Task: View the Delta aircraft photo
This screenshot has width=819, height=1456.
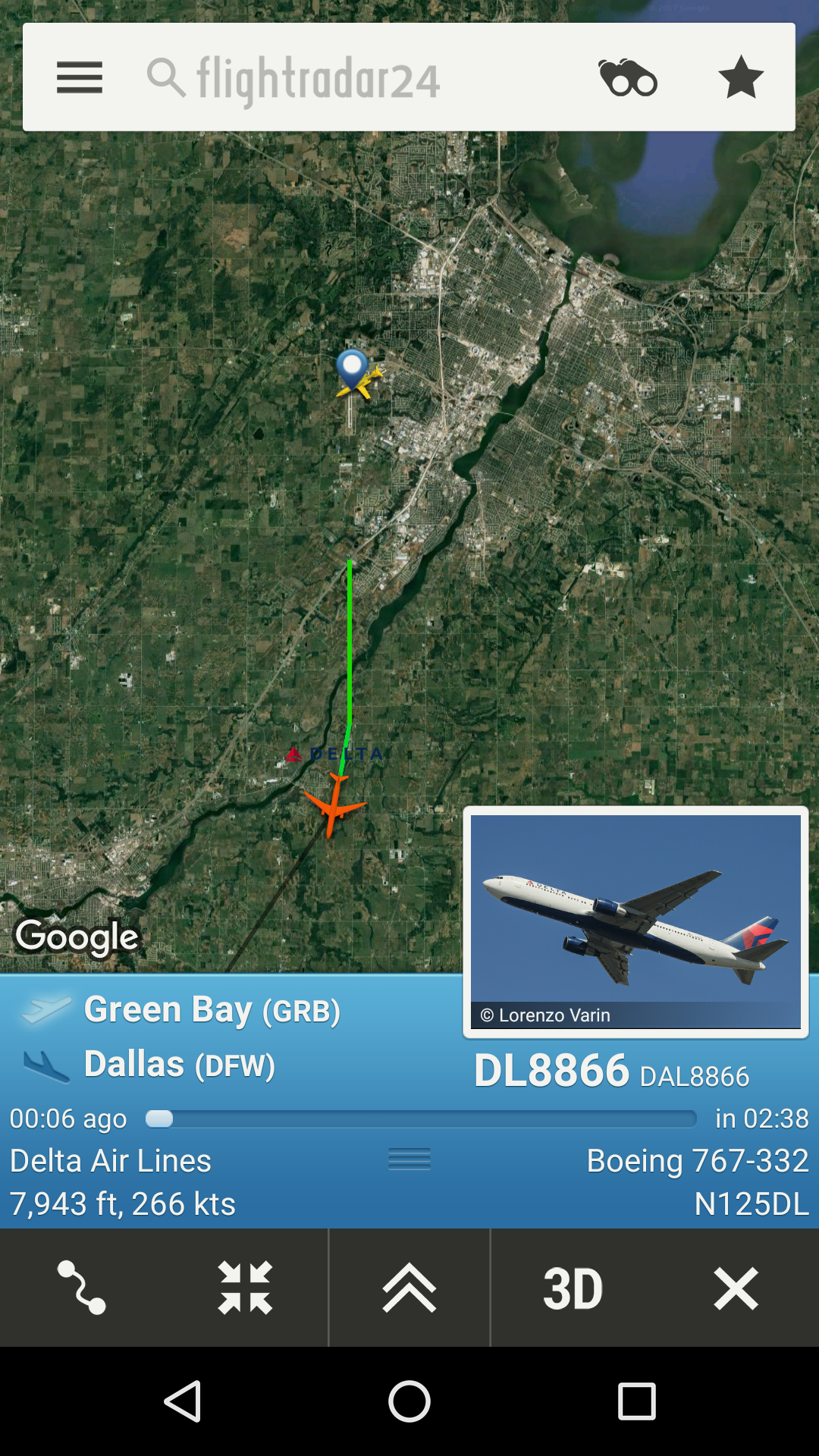Action: (635, 921)
